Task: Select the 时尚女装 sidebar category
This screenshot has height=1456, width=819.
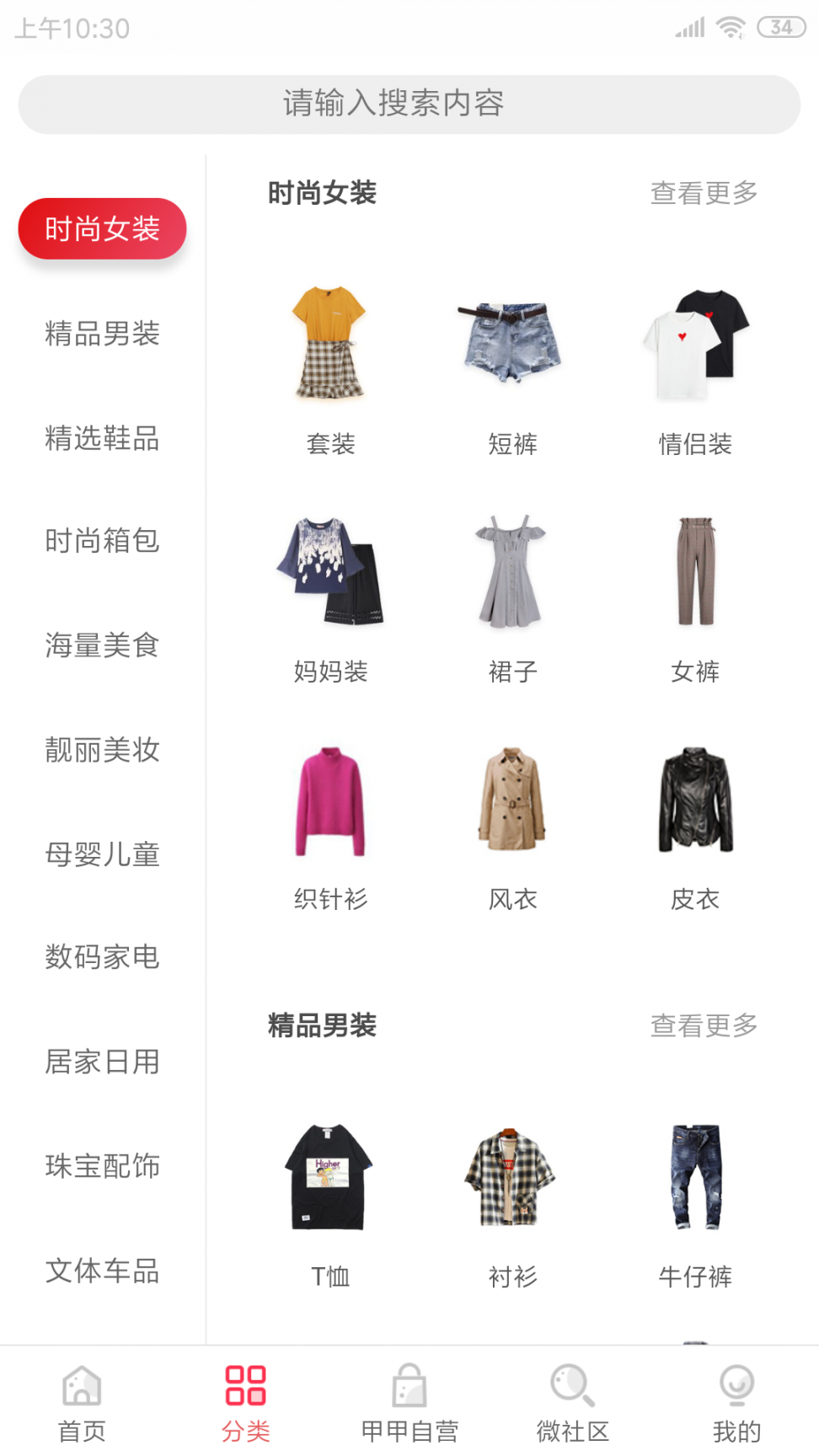Action: 102,227
